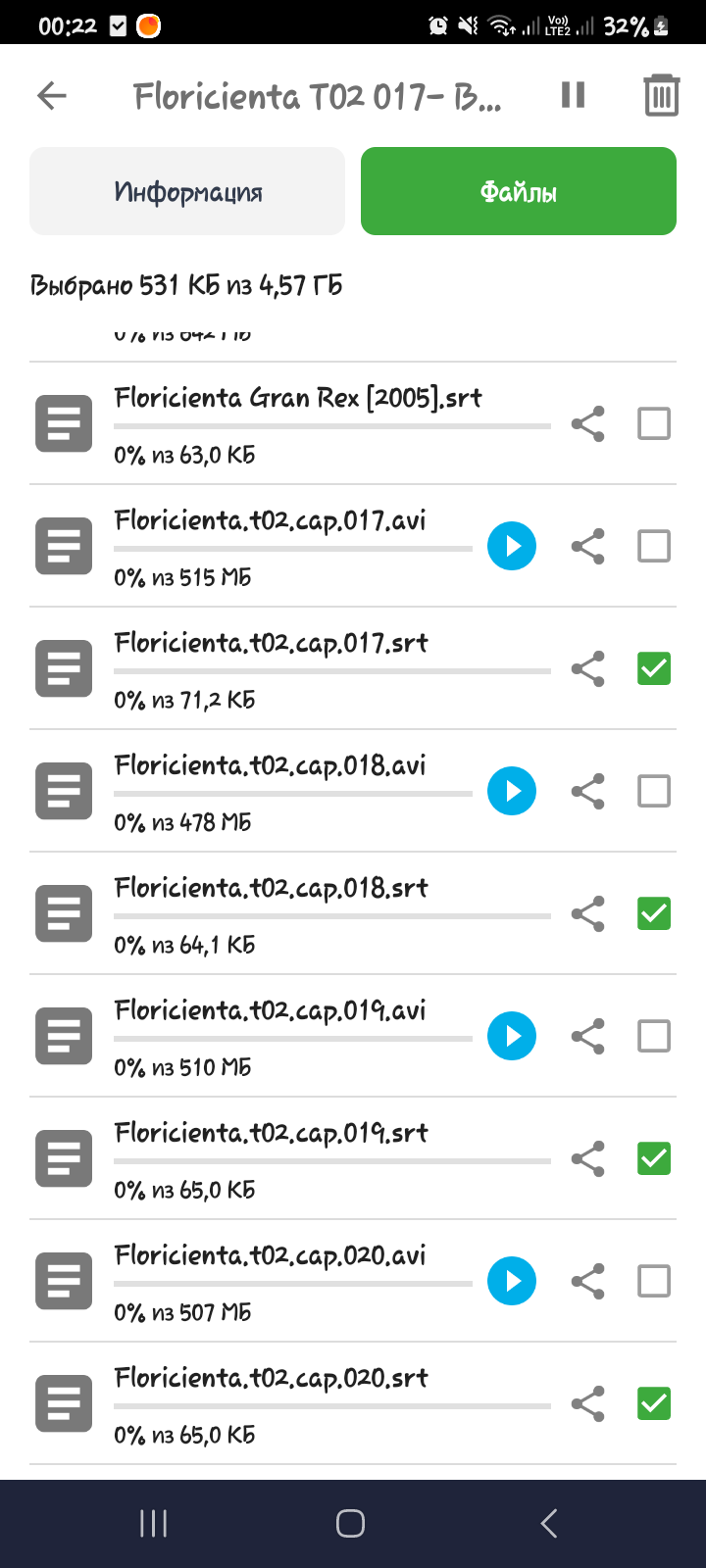Open recent apps from navigation bar
The image size is (706, 1568).
154,1523
